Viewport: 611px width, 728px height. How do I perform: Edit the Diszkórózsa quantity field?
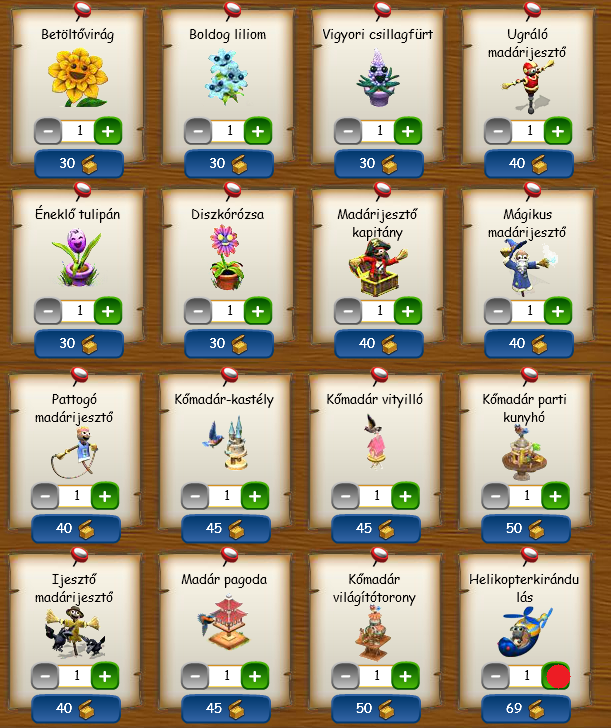[227, 311]
